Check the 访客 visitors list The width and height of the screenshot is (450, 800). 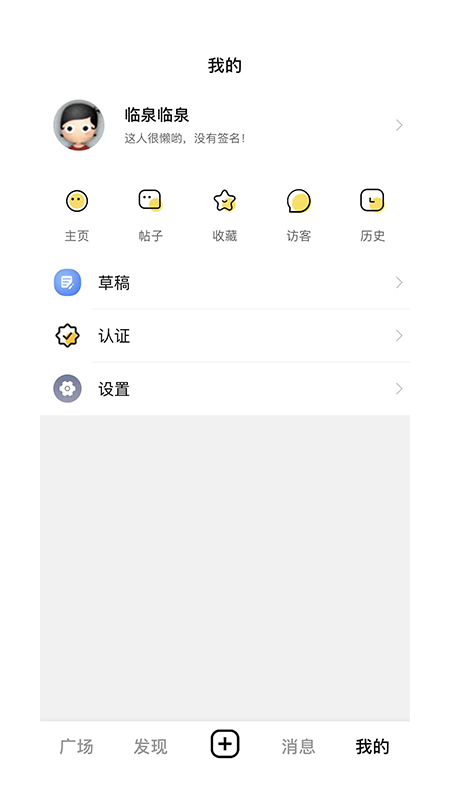tap(298, 215)
